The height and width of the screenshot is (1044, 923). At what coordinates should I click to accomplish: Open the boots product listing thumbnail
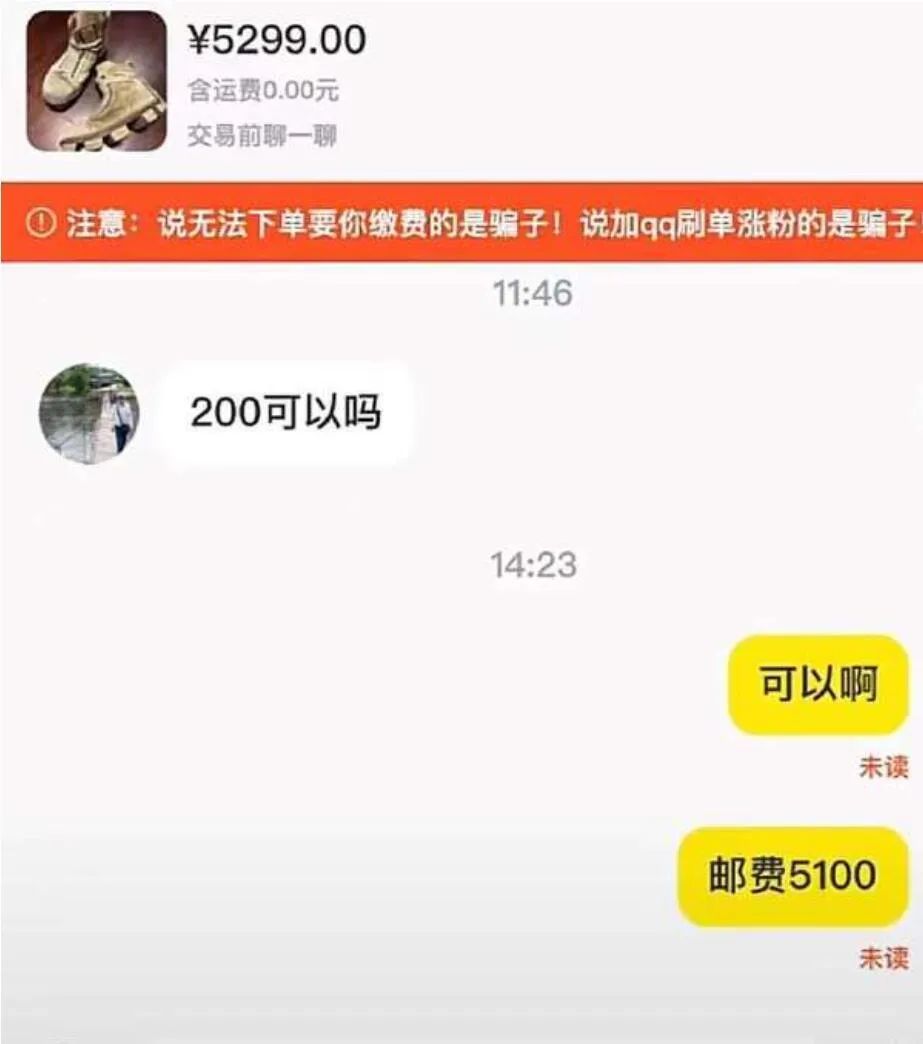(96, 81)
